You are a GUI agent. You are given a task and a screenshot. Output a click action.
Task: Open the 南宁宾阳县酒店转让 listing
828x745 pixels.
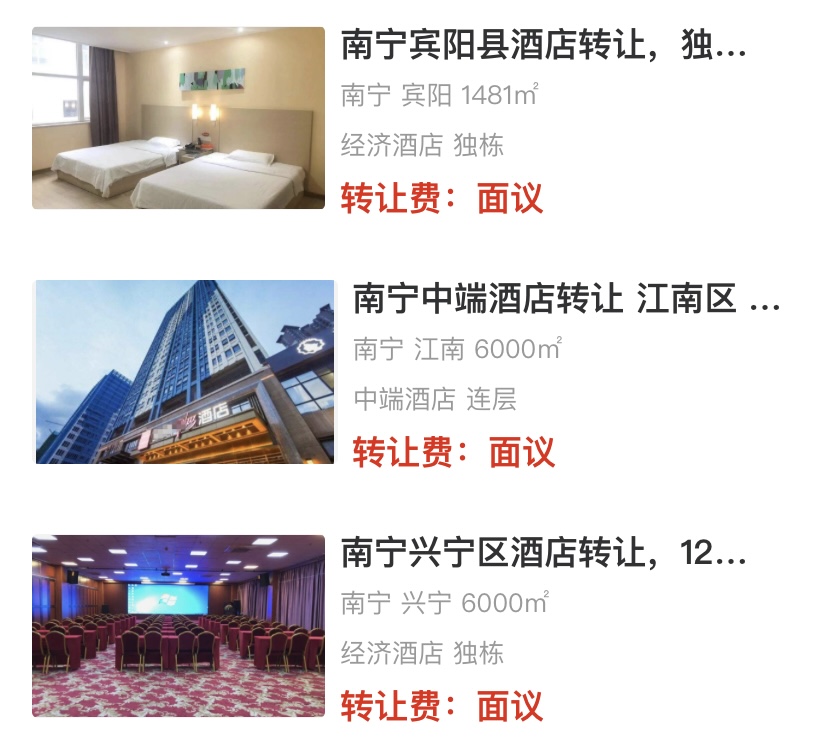pos(543,46)
